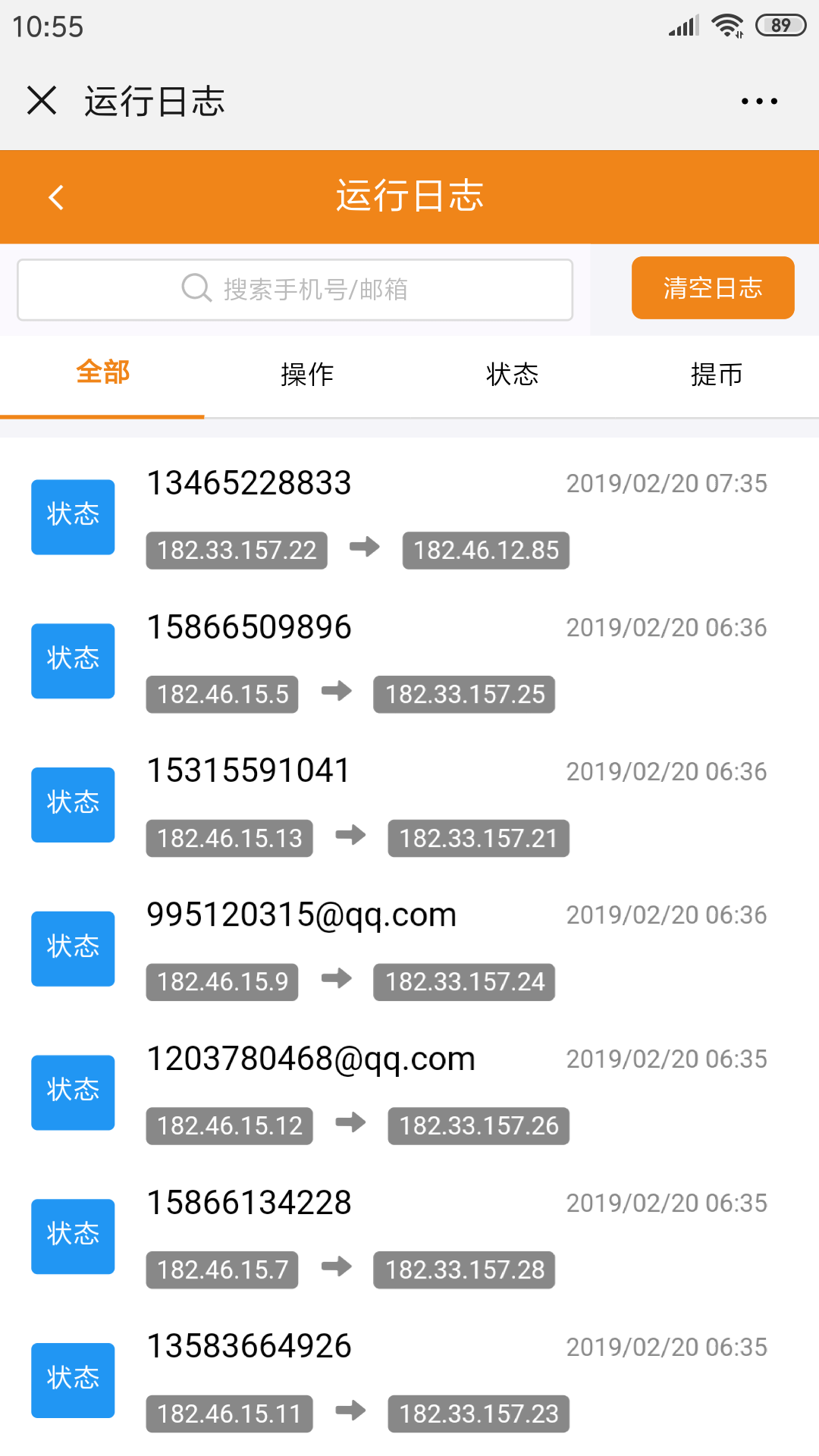
Task: Close the 运行日志 web page
Action: (x=42, y=100)
